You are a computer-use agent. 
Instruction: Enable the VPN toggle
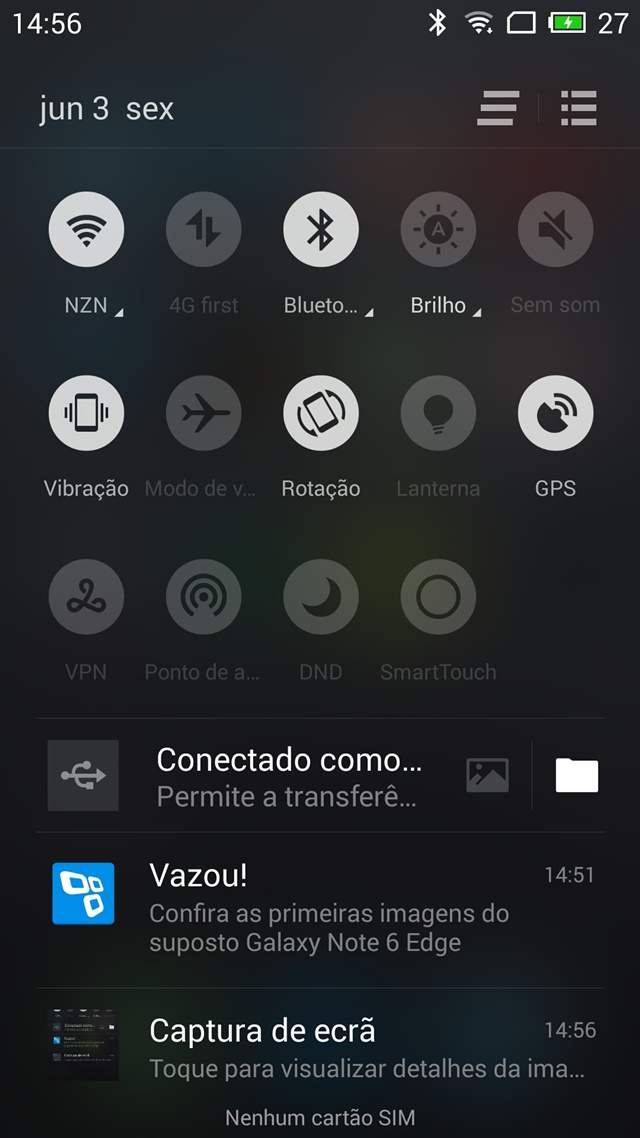pos(86,597)
